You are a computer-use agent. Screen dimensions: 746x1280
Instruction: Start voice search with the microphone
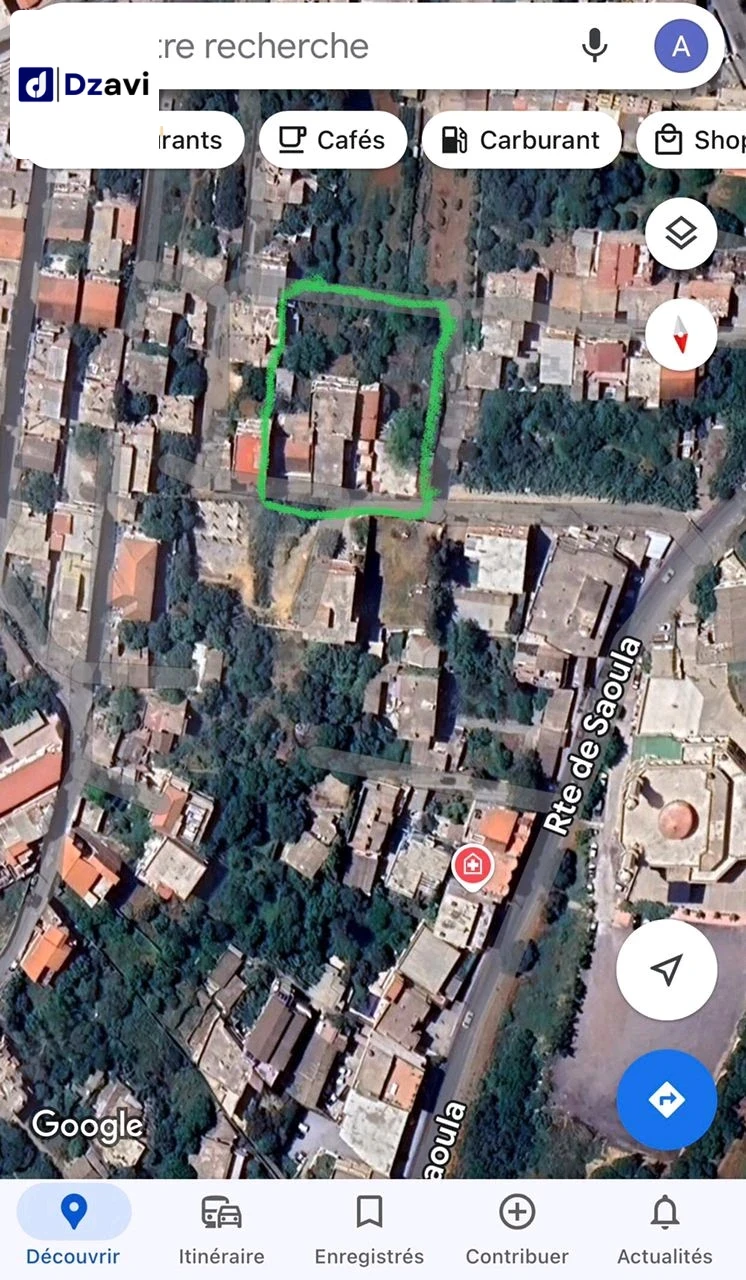(595, 46)
